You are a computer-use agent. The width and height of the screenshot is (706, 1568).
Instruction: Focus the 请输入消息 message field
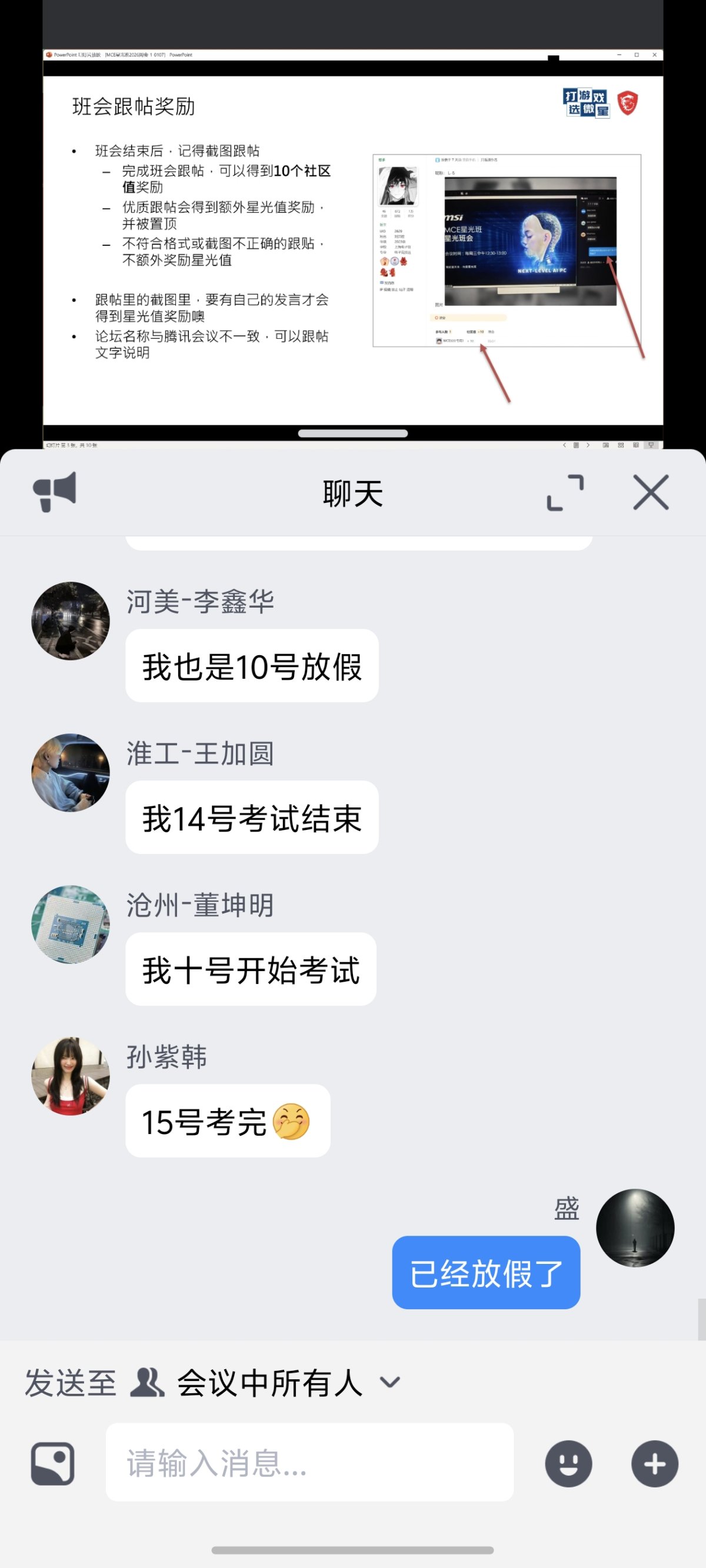click(309, 1463)
